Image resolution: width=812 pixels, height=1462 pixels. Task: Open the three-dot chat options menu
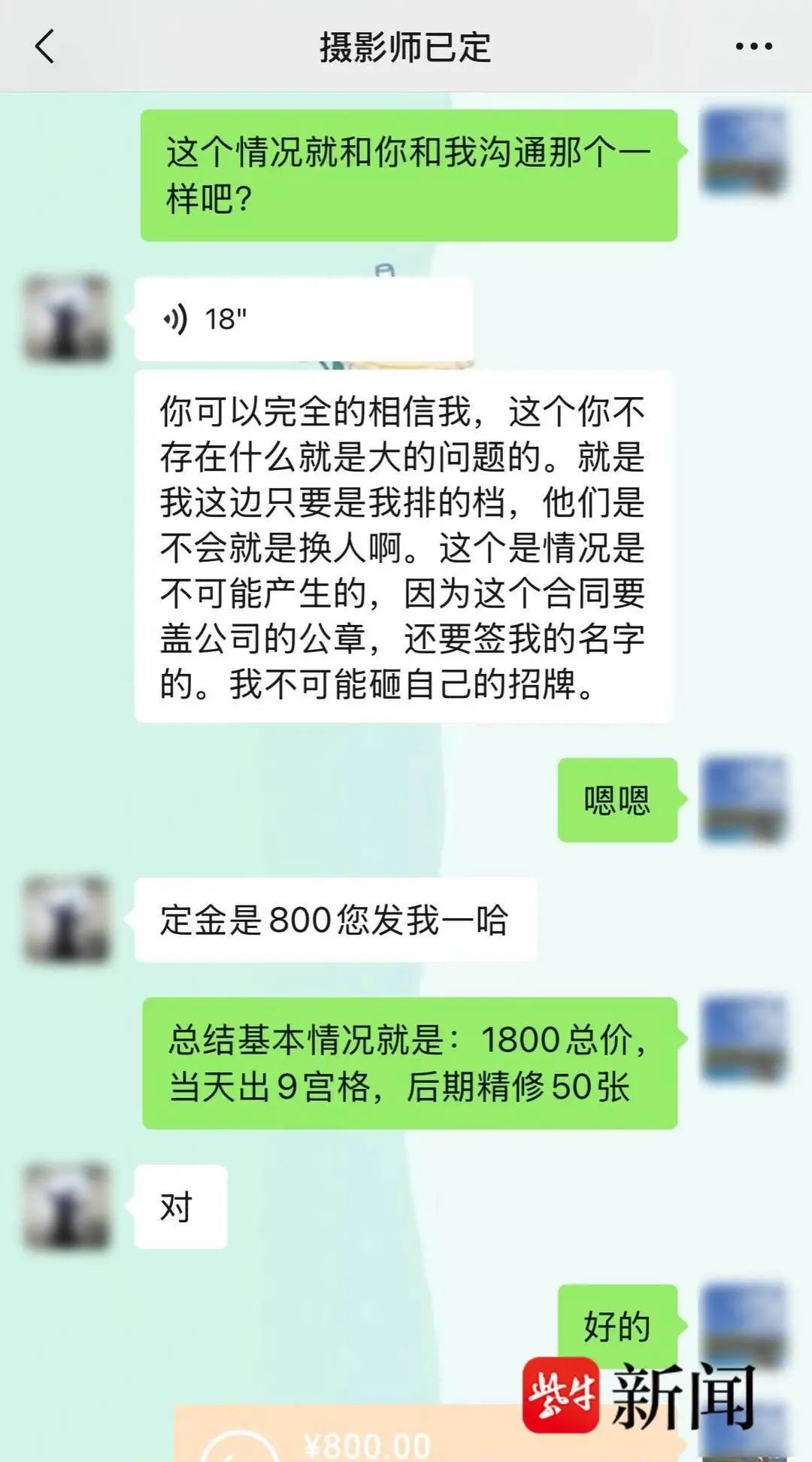tap(753, 47)
